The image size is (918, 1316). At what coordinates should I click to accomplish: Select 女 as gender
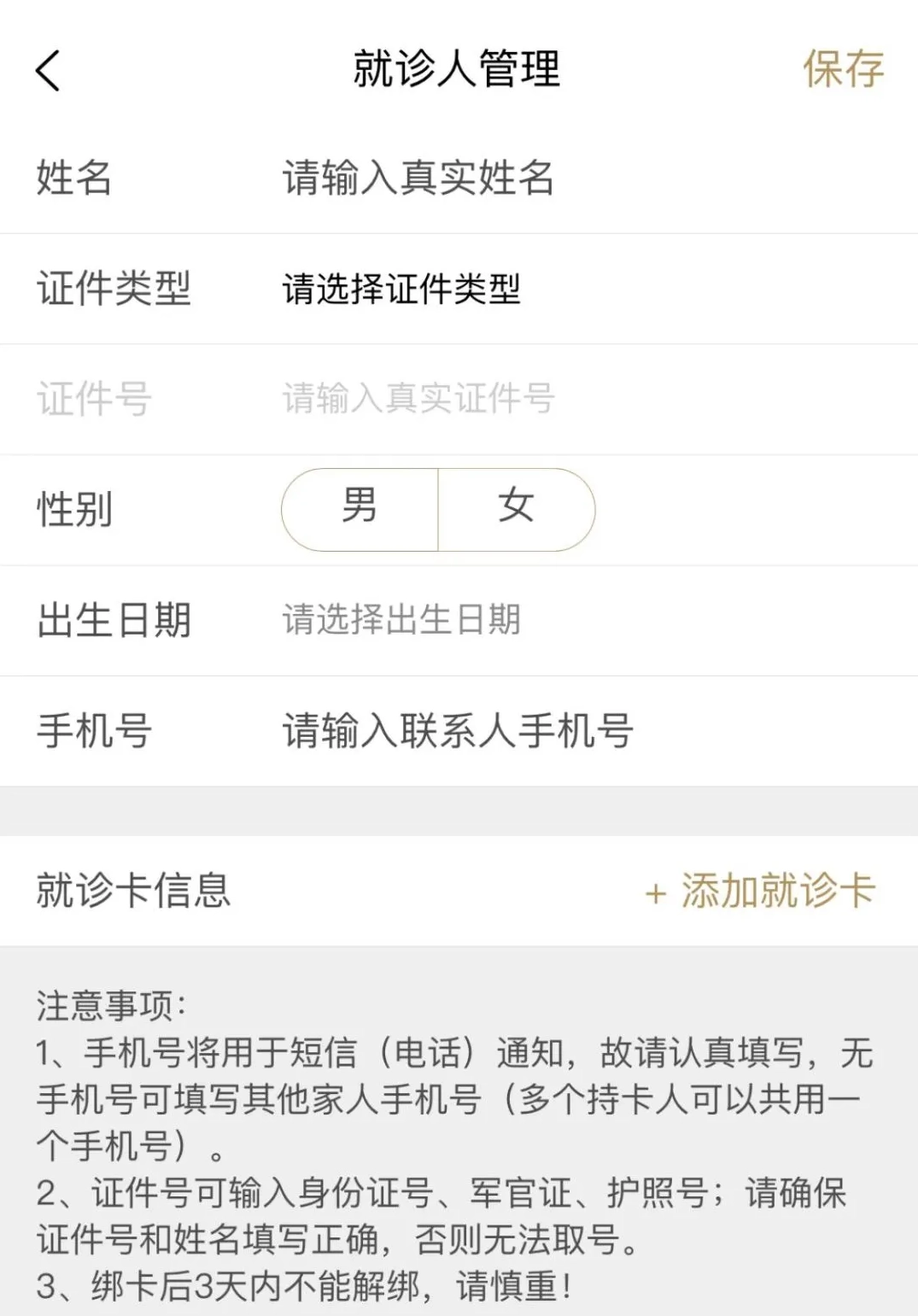516,509
